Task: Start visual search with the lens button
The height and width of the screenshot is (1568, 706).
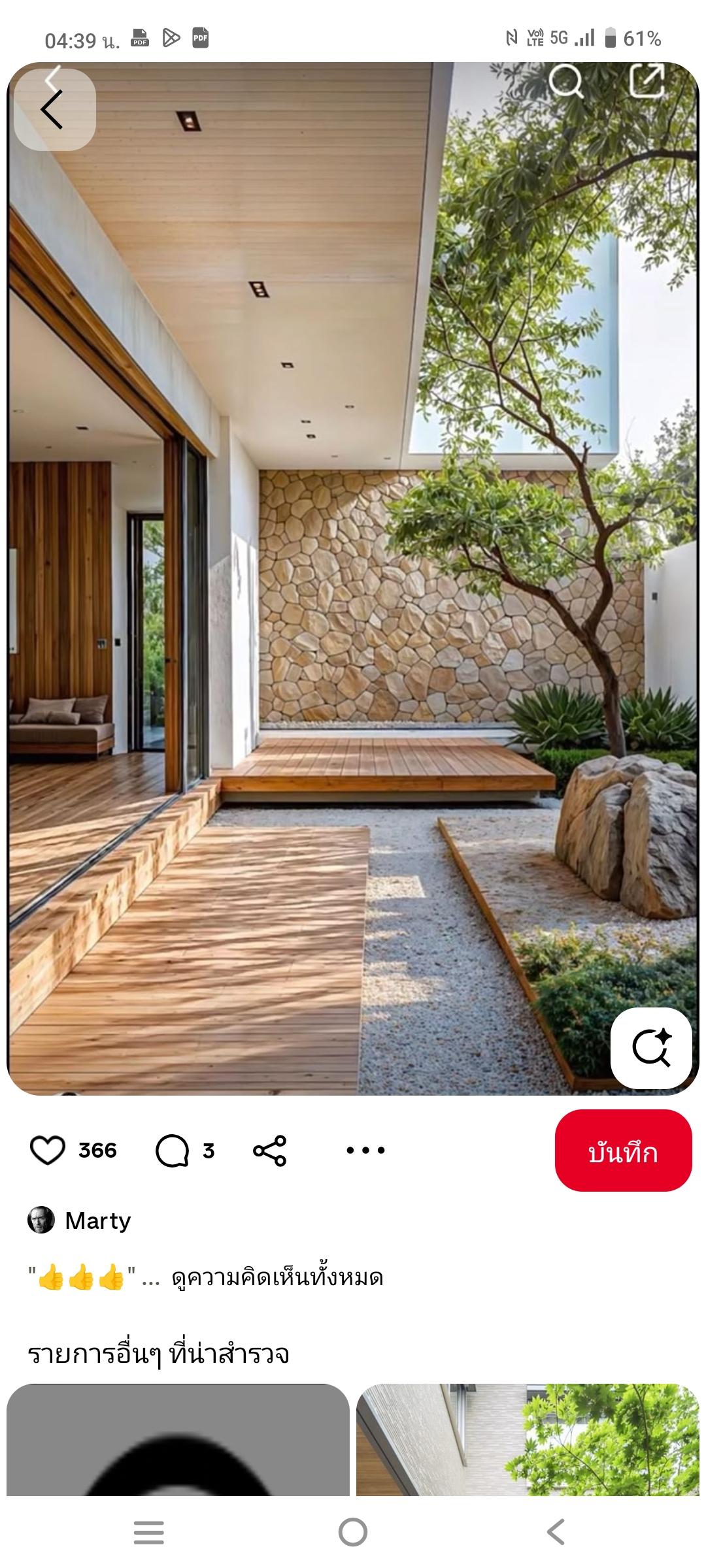Action: pyautogui.click(x=651, y=1048)
